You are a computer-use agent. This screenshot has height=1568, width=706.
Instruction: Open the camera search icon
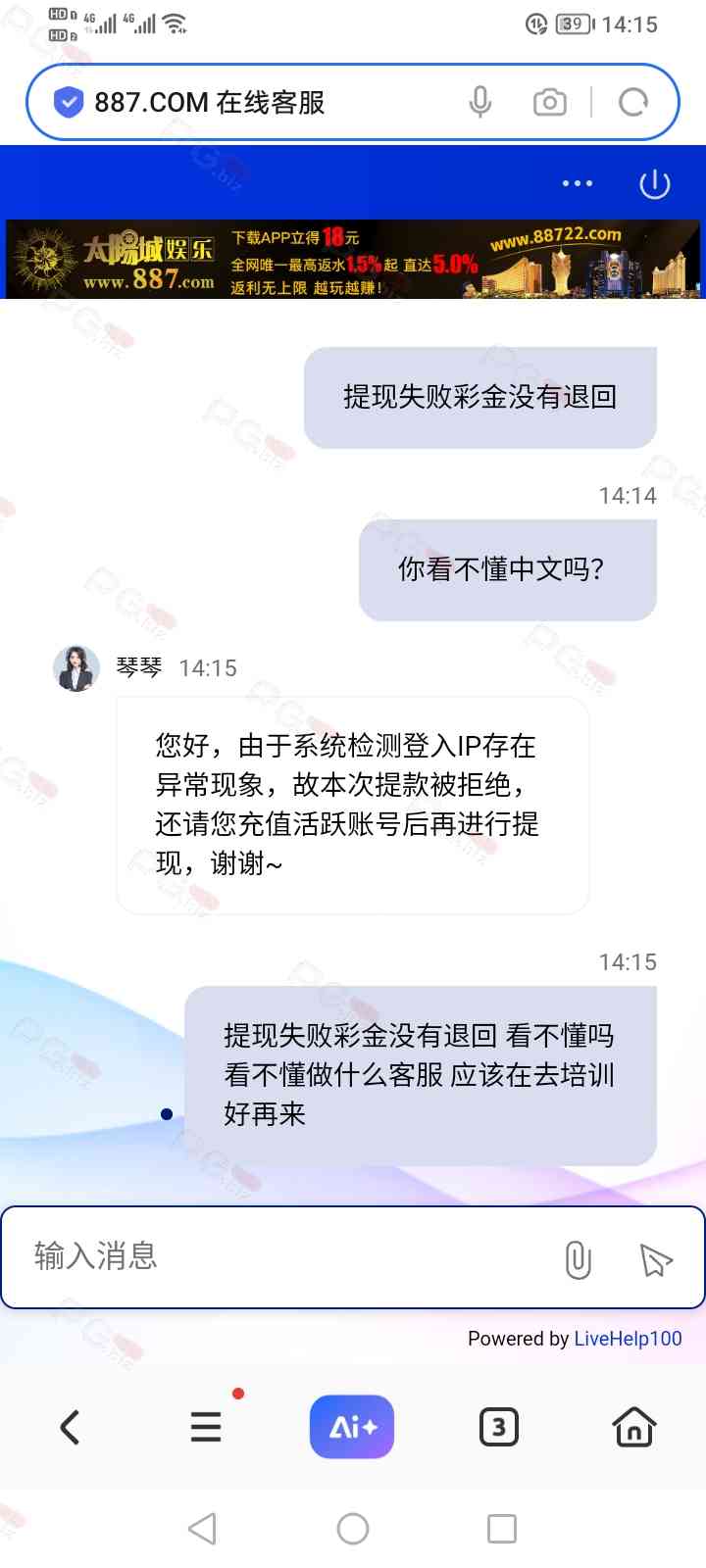tap(549, 102)
